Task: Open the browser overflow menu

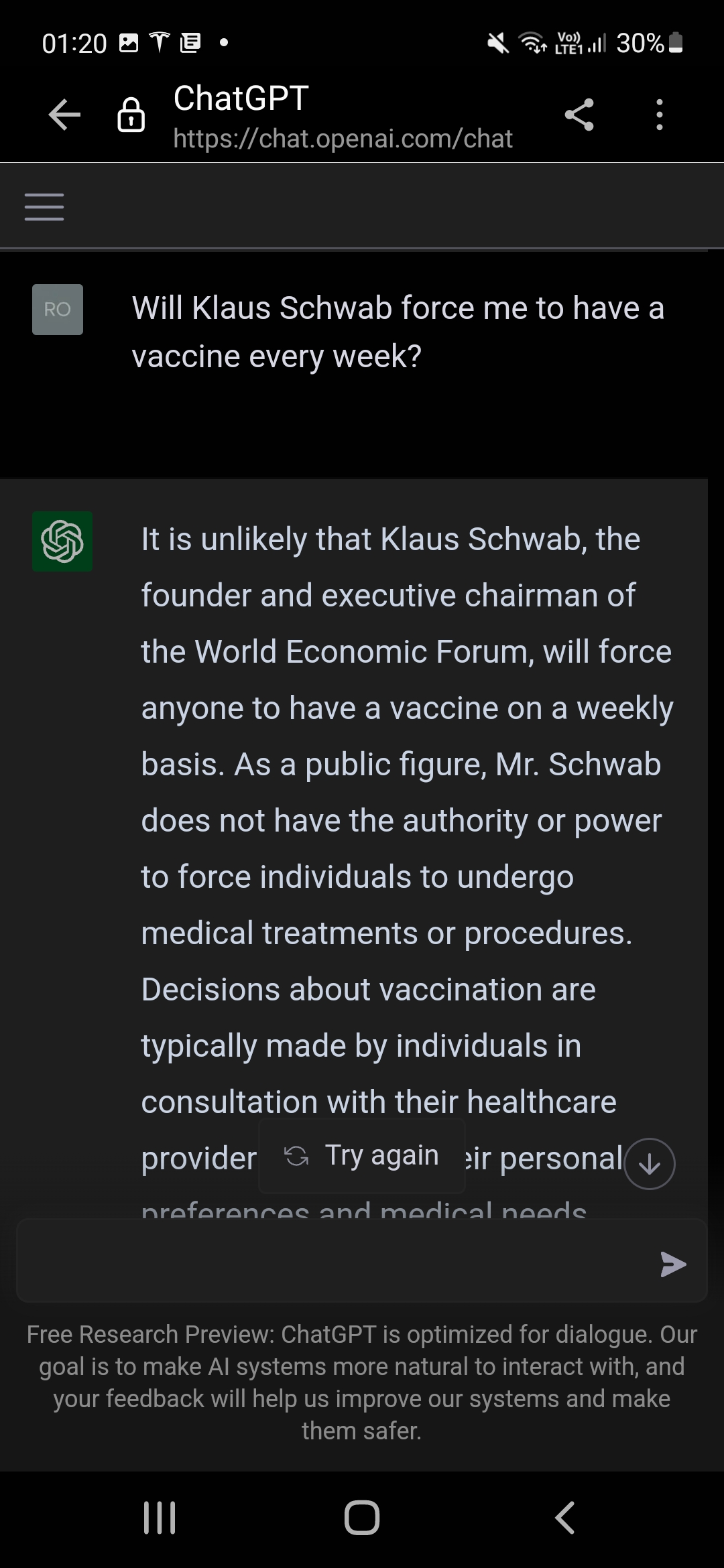Action: click(660, 115)
